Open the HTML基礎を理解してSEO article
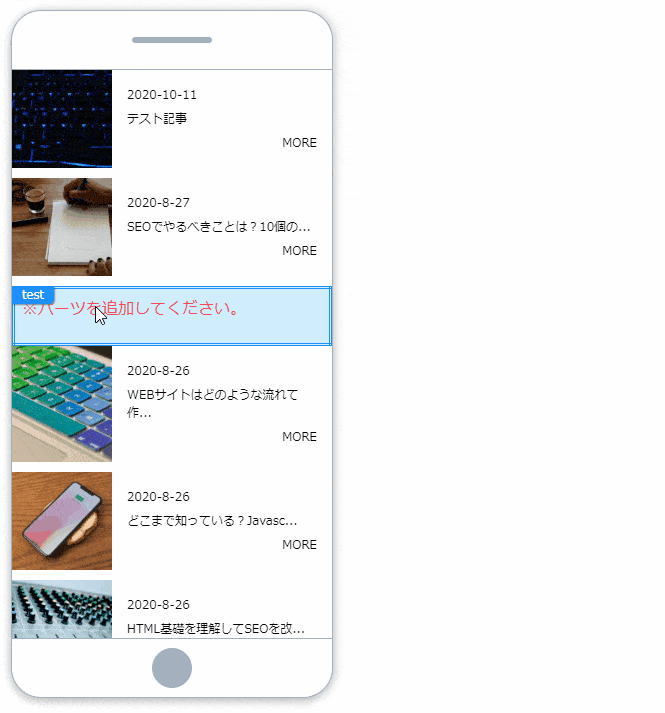Screen dimensions: 665x713 tap(216, 628)
